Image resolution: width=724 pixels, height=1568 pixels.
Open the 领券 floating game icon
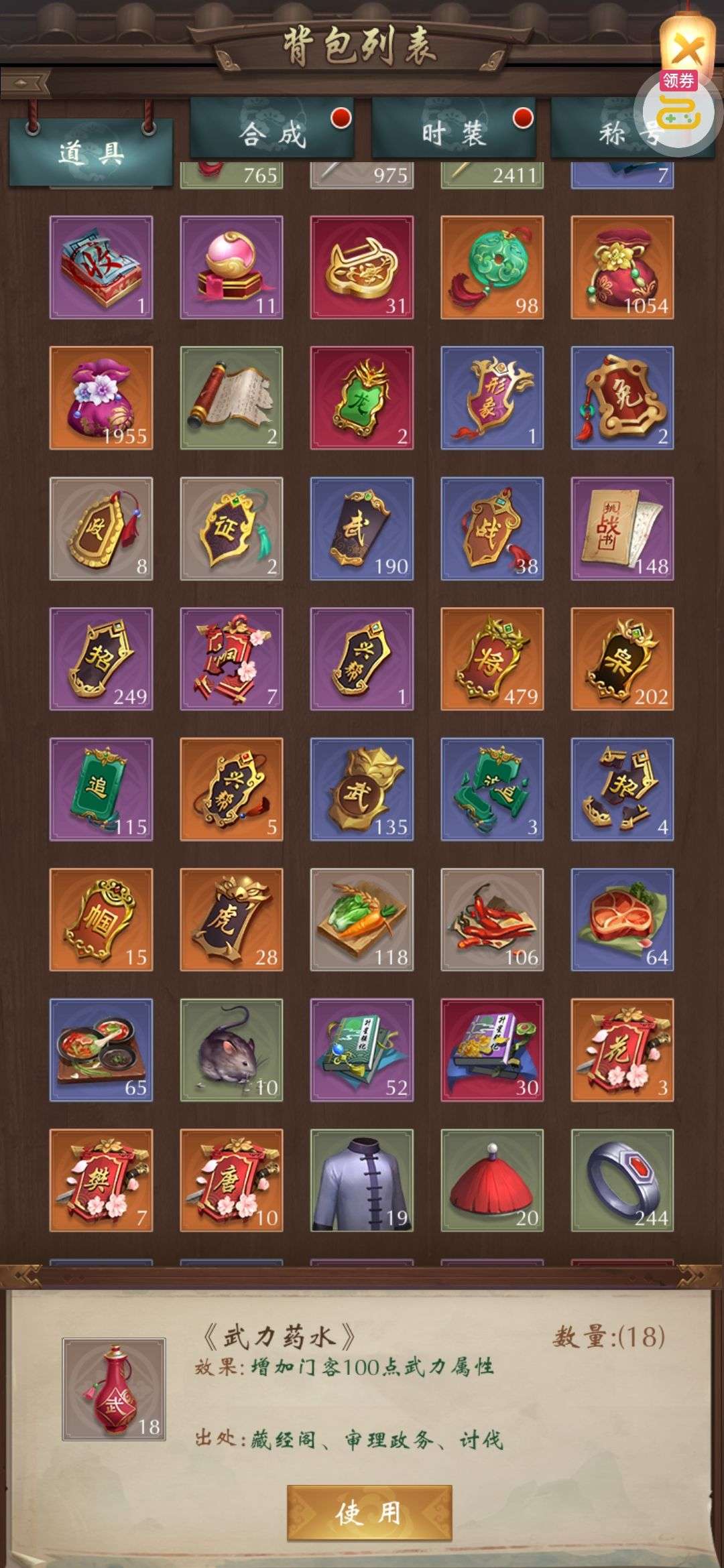tap(679, 106)
